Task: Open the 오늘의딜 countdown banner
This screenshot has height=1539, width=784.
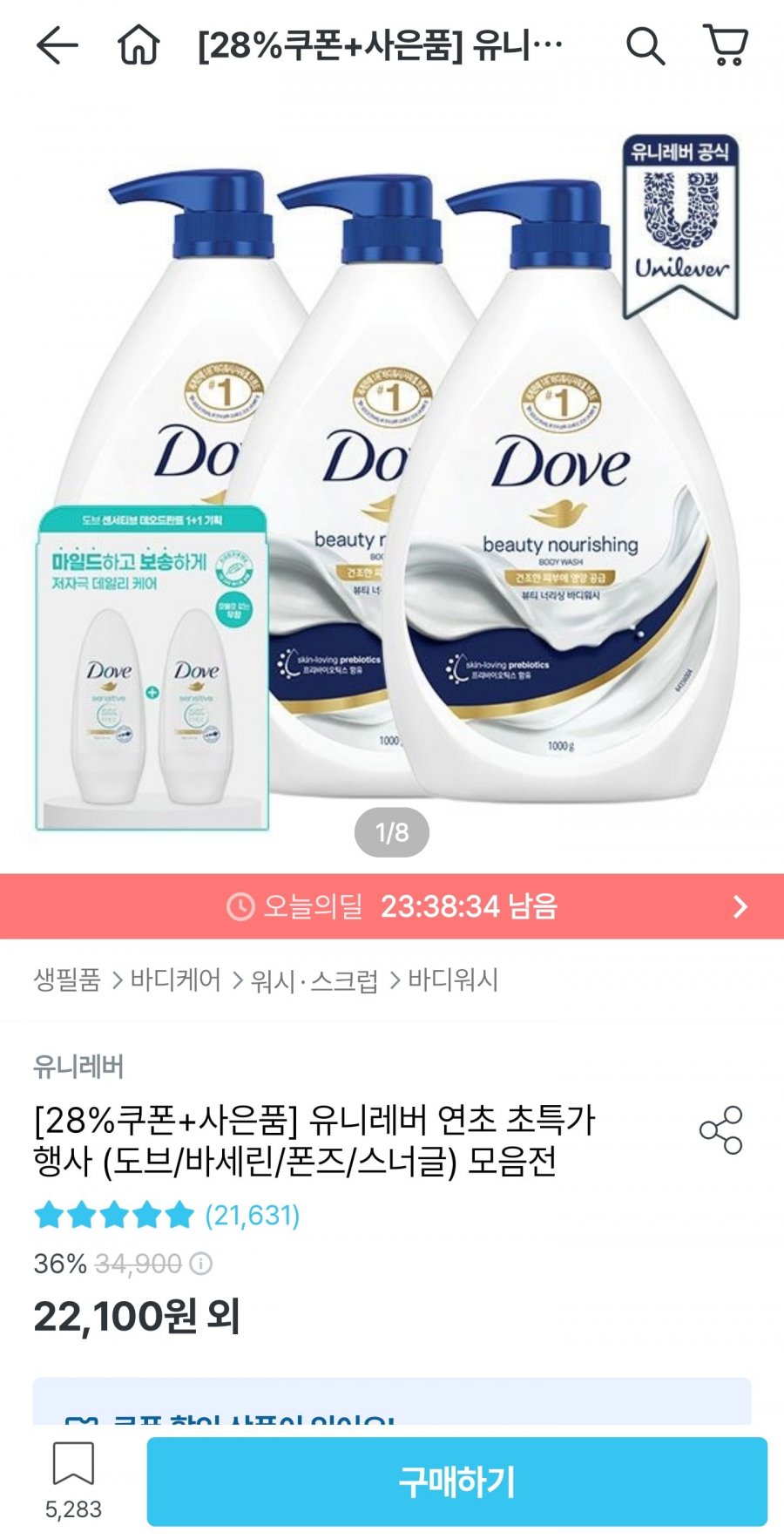Action: coord(392,906)
